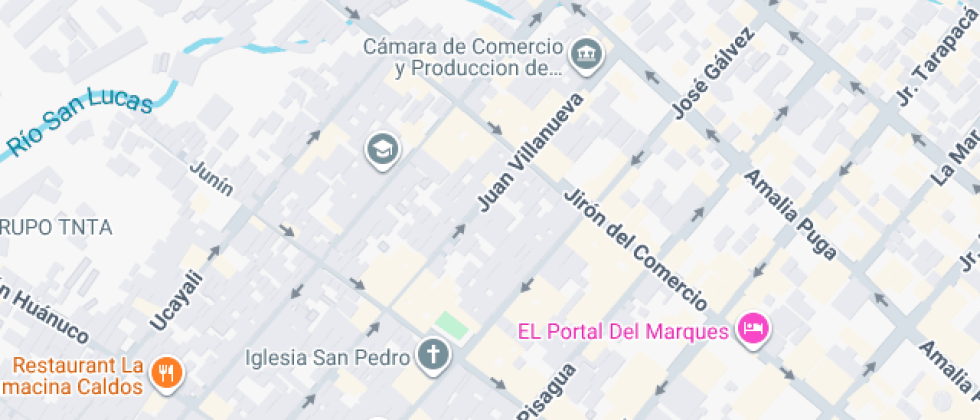Open Restaurant La Amacina Caldos marker
This screenshot has height=420, width=980.
165,374
